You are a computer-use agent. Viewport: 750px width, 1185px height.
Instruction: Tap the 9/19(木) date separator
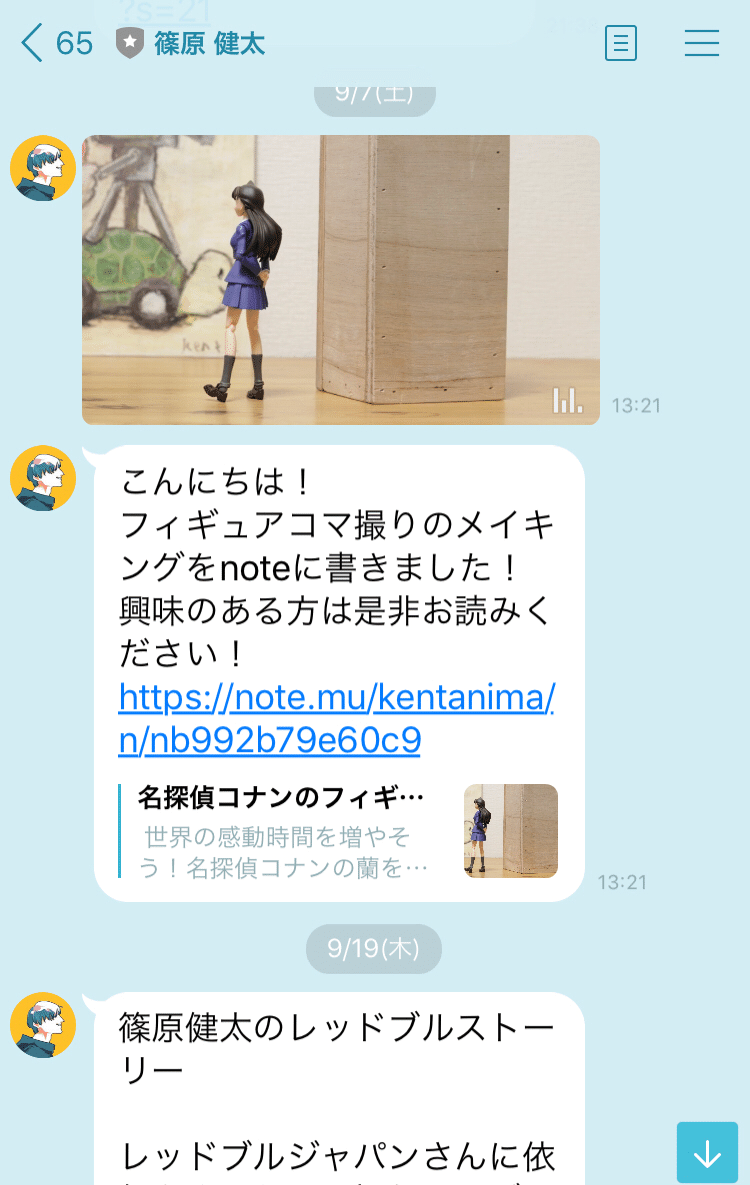pyautogui.click(x=374, y=948)
